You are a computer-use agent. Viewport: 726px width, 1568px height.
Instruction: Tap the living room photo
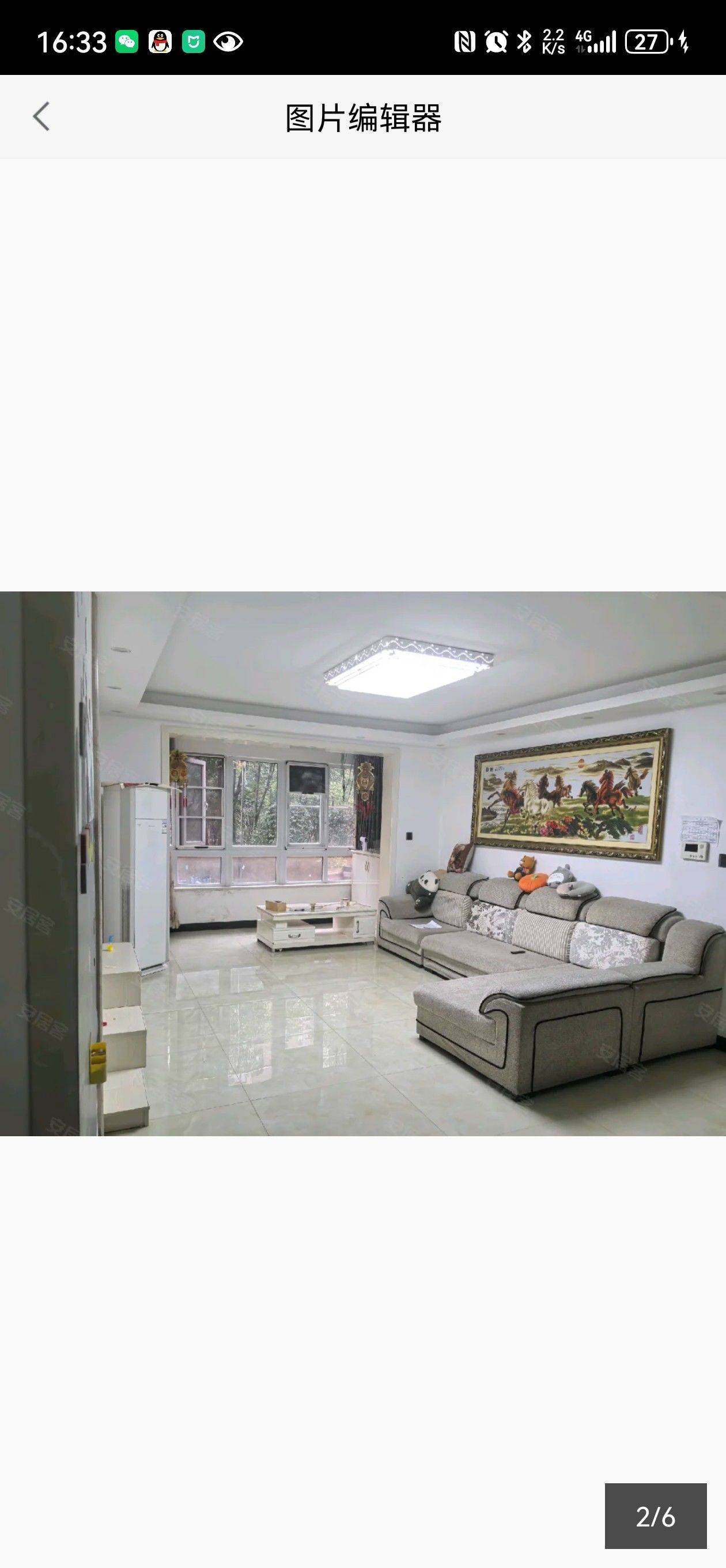point(362,863)
